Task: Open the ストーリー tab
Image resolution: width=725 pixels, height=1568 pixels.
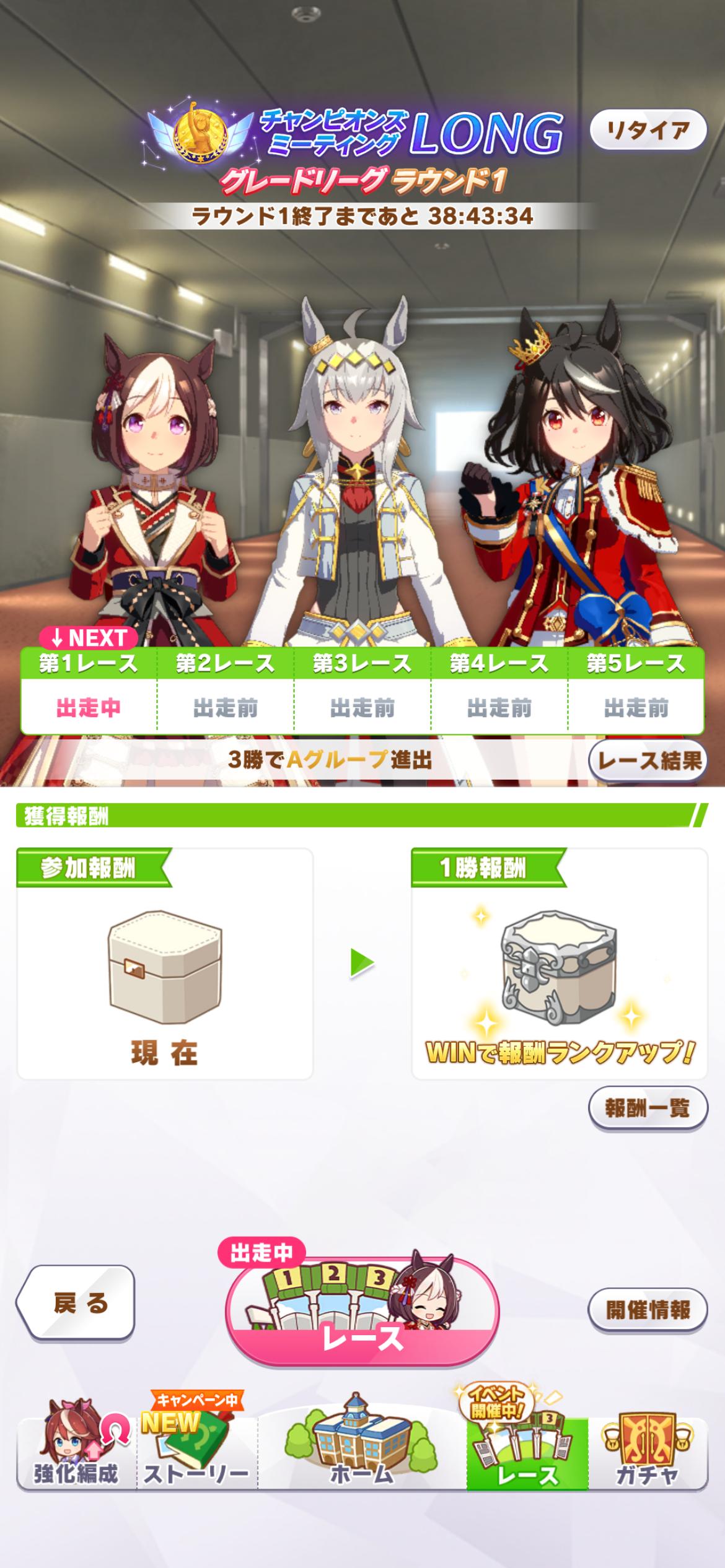Action: click(196, 1456)
